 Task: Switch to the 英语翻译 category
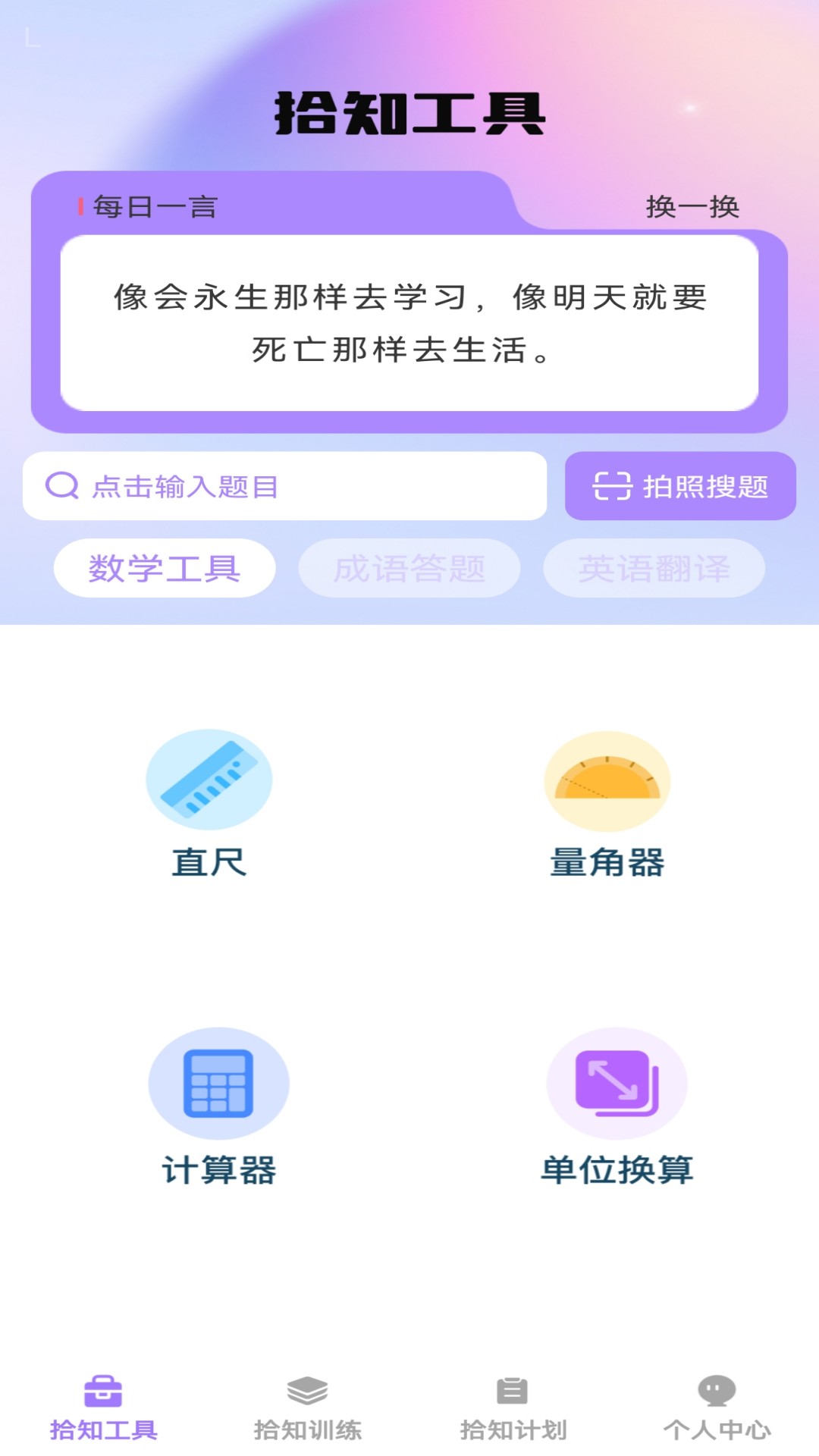pos(654,567)
